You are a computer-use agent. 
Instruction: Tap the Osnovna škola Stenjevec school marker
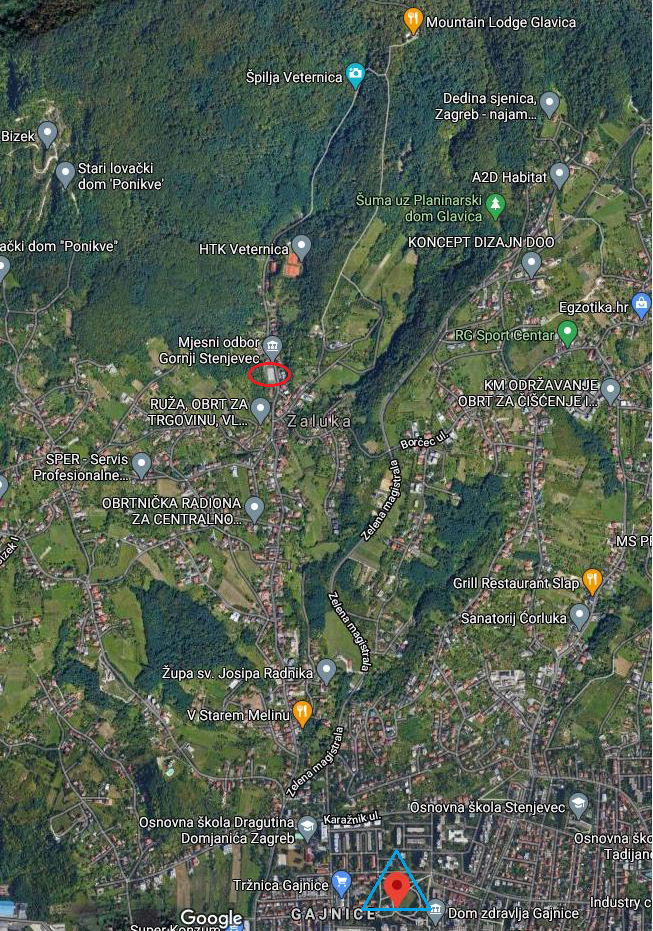click(x=578, y=805)
